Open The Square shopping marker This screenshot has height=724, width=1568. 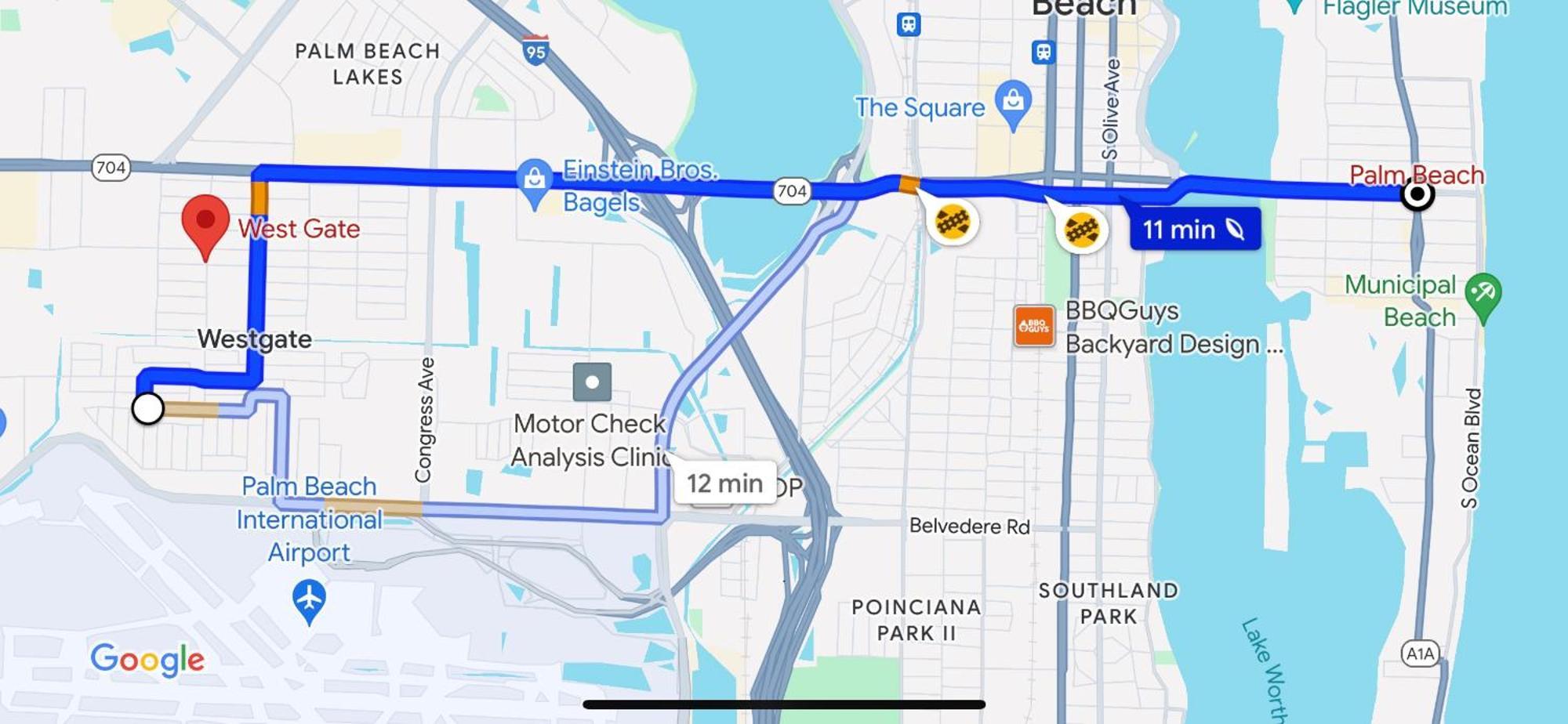pos(1013,103)
